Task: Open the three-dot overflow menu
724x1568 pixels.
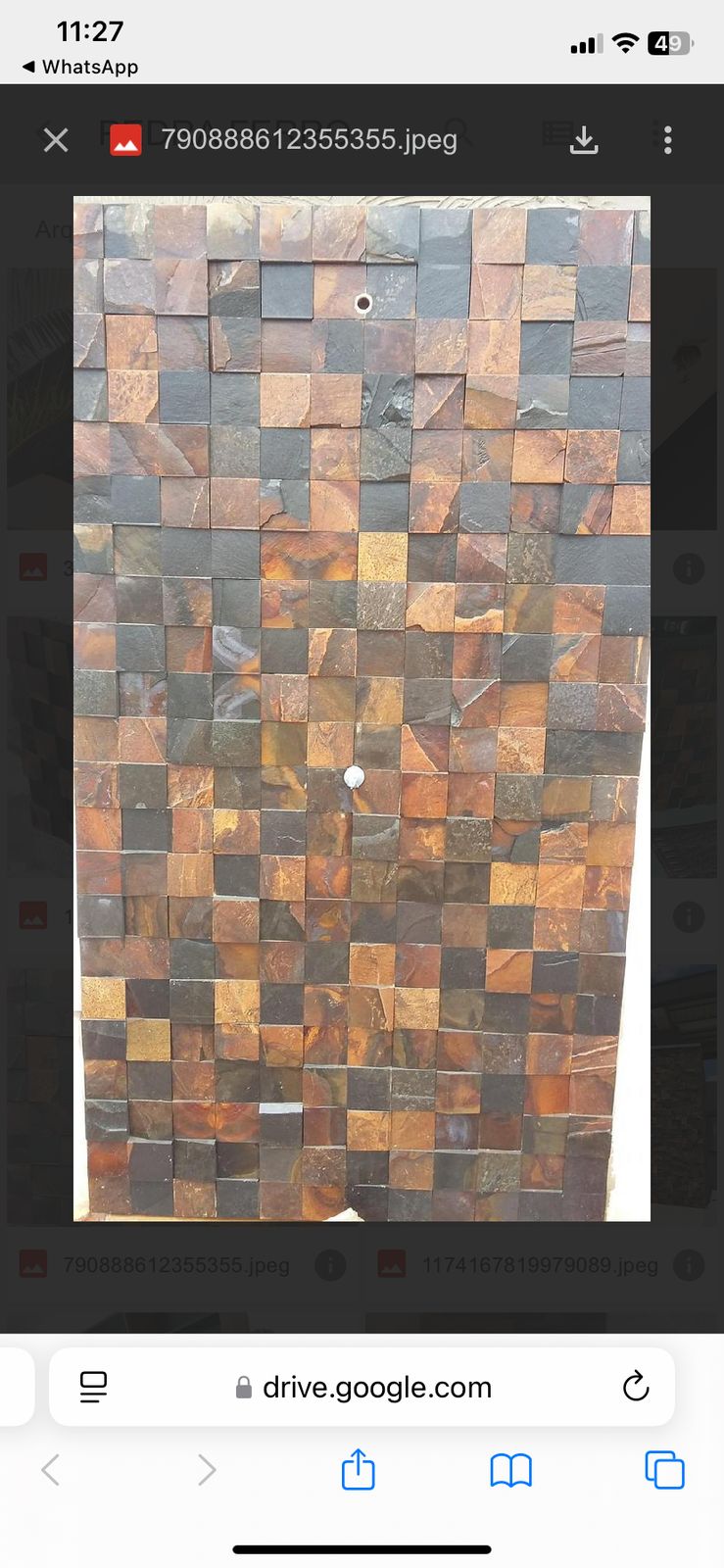Action: 667,140
